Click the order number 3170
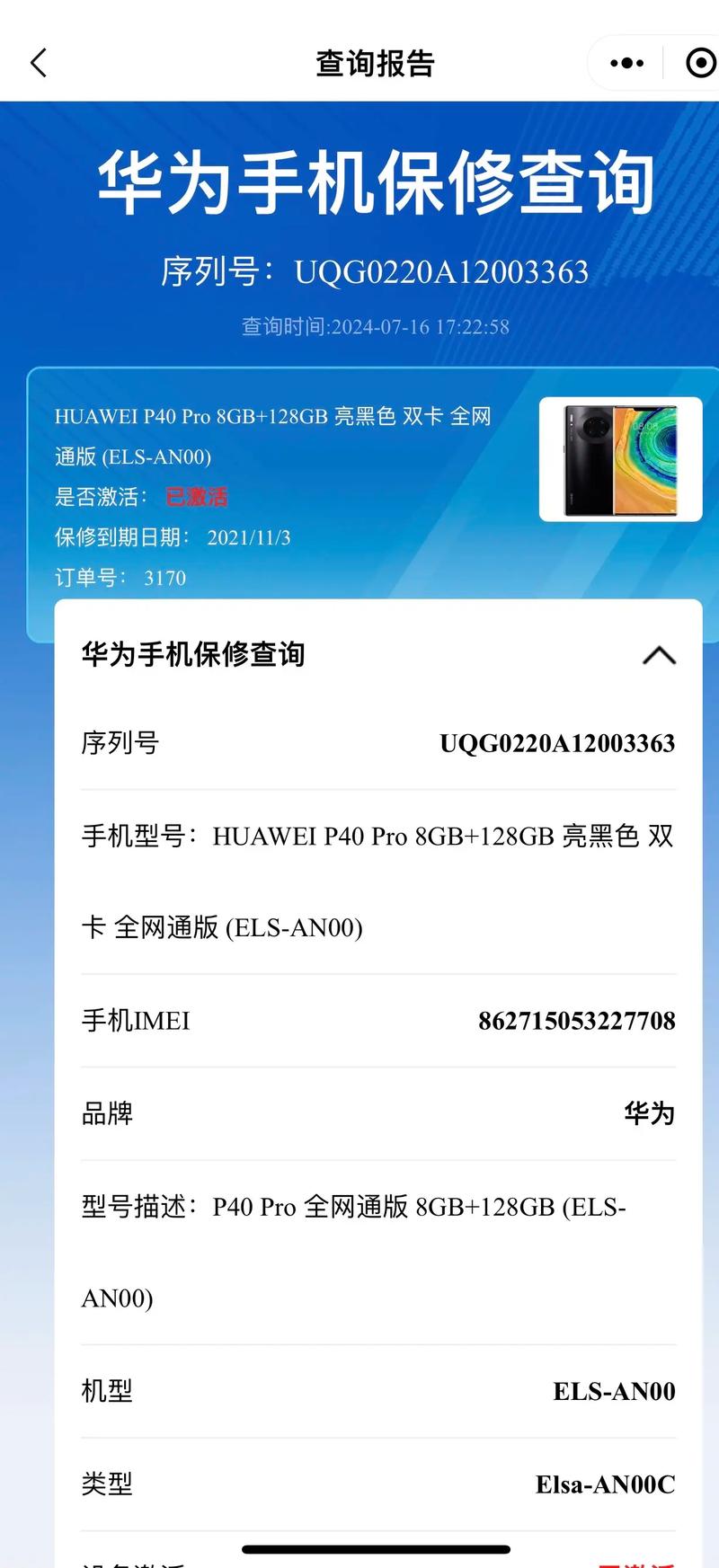 (x=166, y=578)
